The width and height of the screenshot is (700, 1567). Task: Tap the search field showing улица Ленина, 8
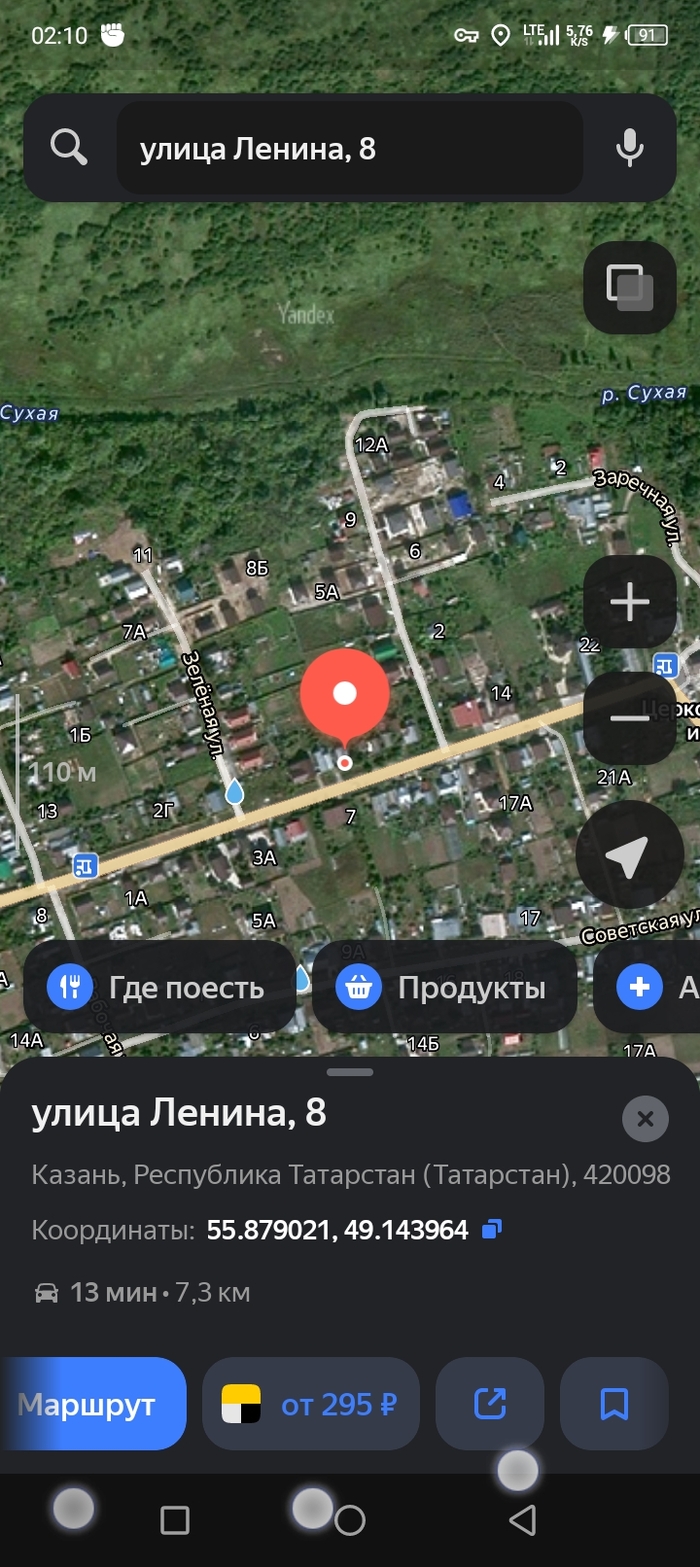coord(349,149)
